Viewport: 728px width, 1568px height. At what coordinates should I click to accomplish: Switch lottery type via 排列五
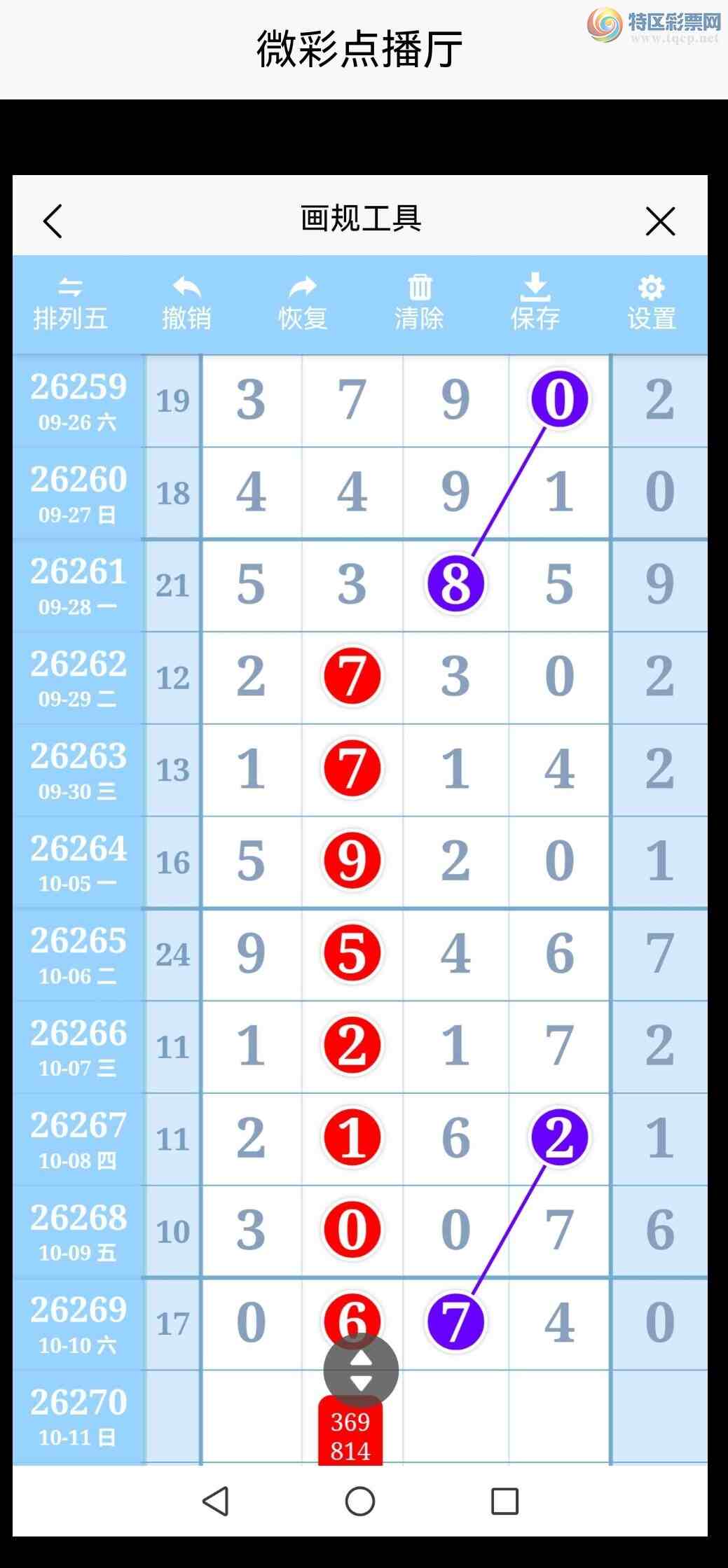(70, 305)
